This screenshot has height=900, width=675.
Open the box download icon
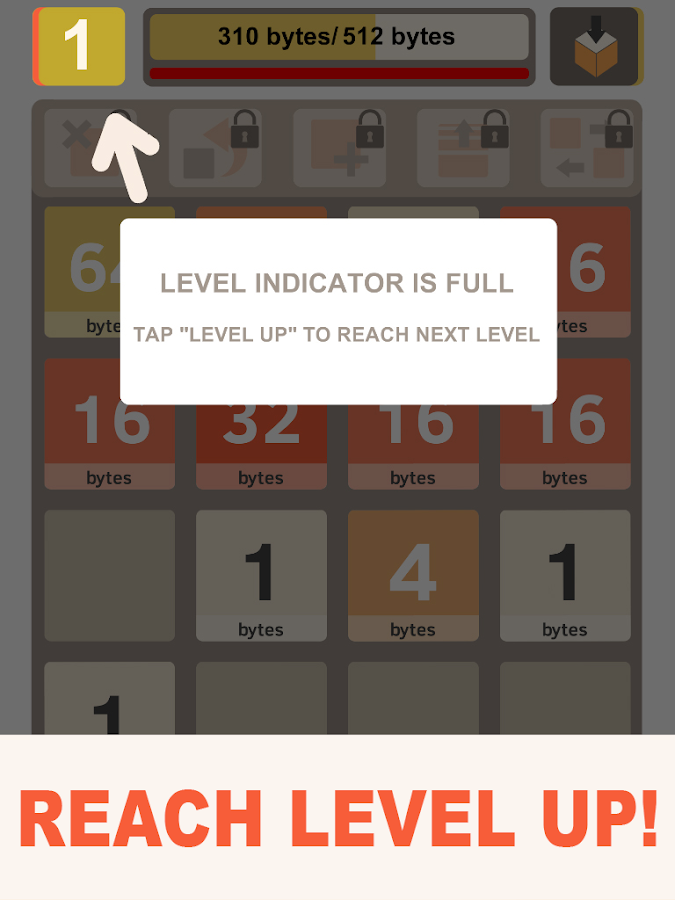[x=594, y=47]
